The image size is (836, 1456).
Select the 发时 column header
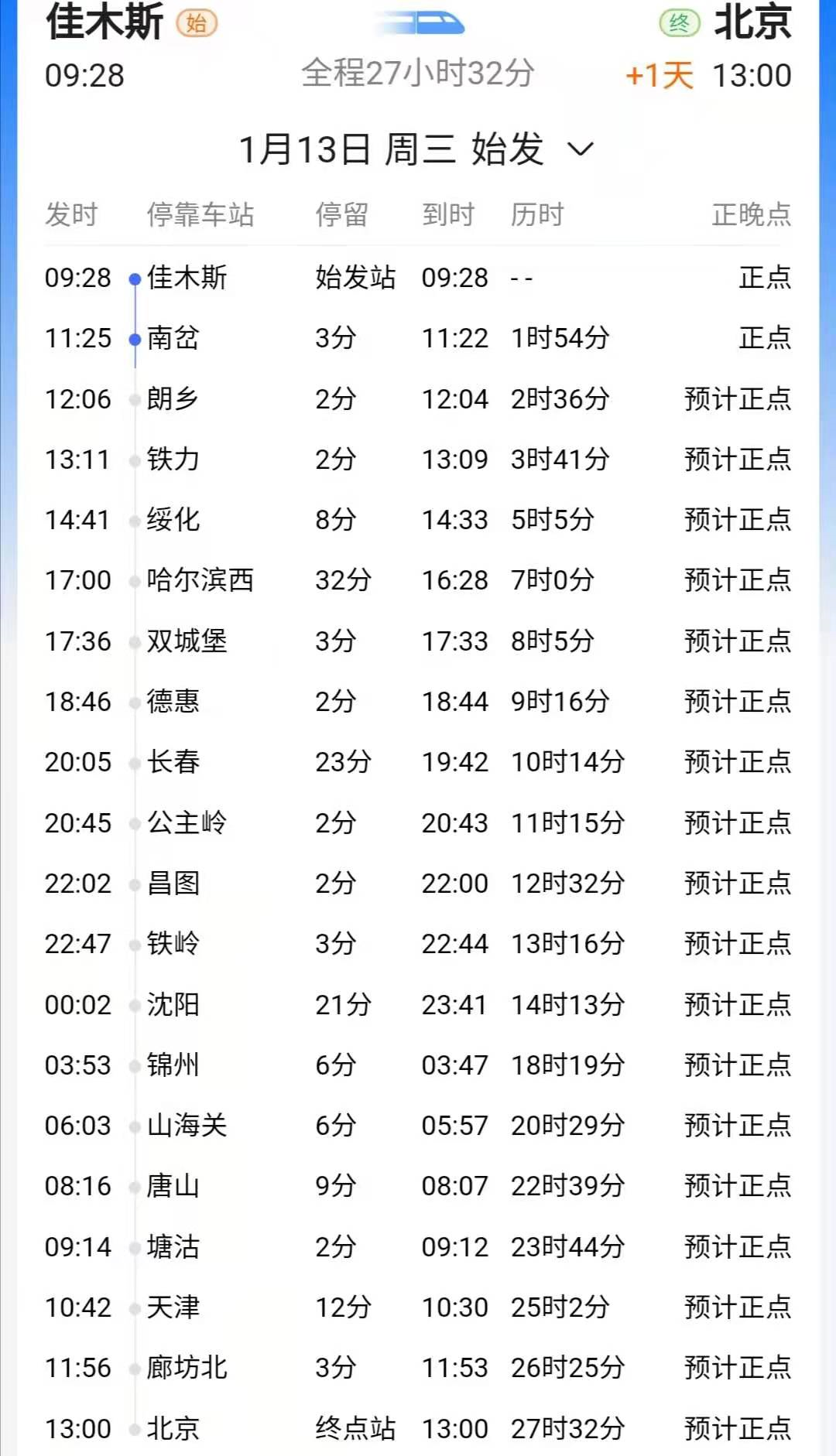(x=71, y=216)
